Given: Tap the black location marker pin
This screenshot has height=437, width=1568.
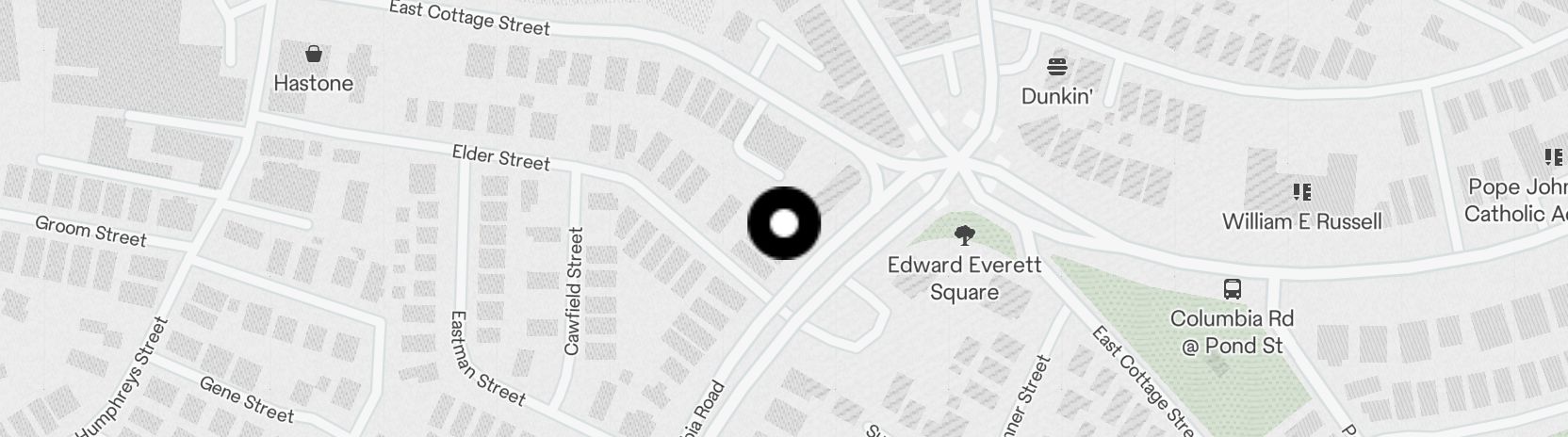Looking at the screenshot, I should click(784, 223).
